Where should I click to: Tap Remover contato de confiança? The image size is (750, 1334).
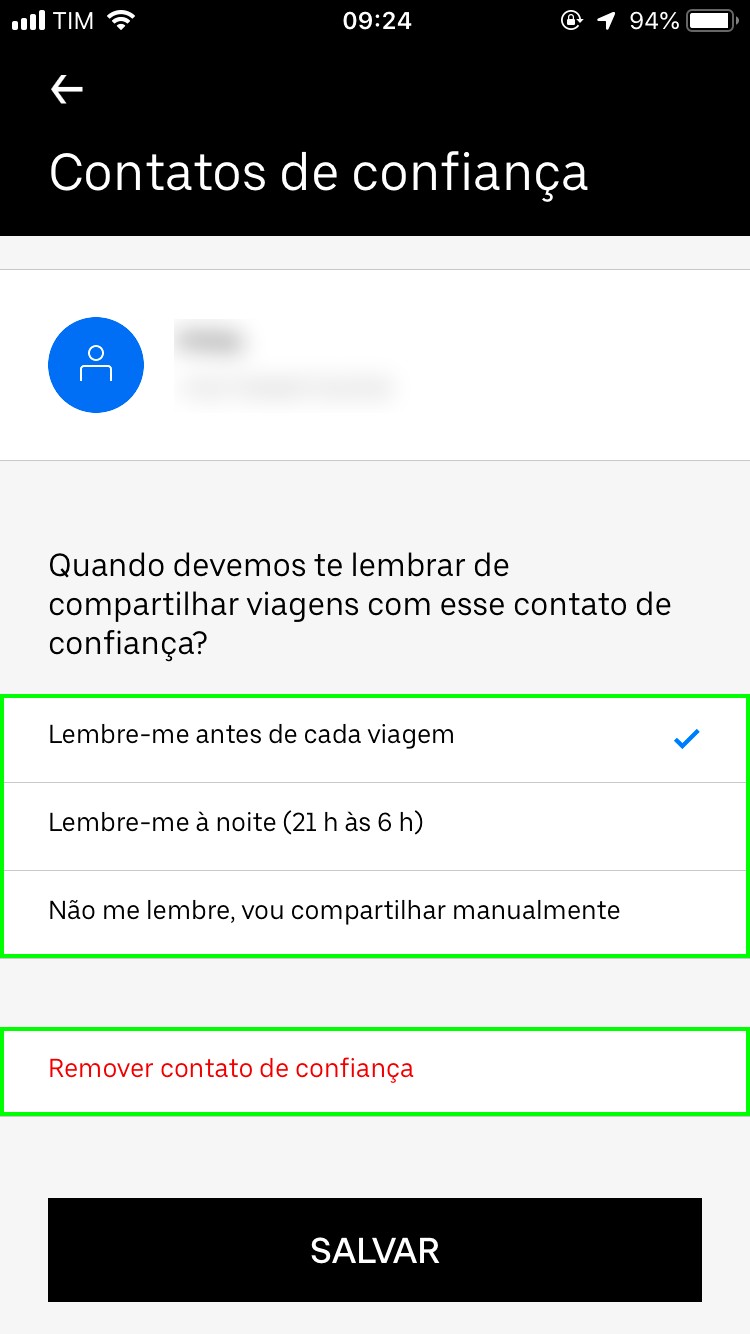[x=375, y=1071]
